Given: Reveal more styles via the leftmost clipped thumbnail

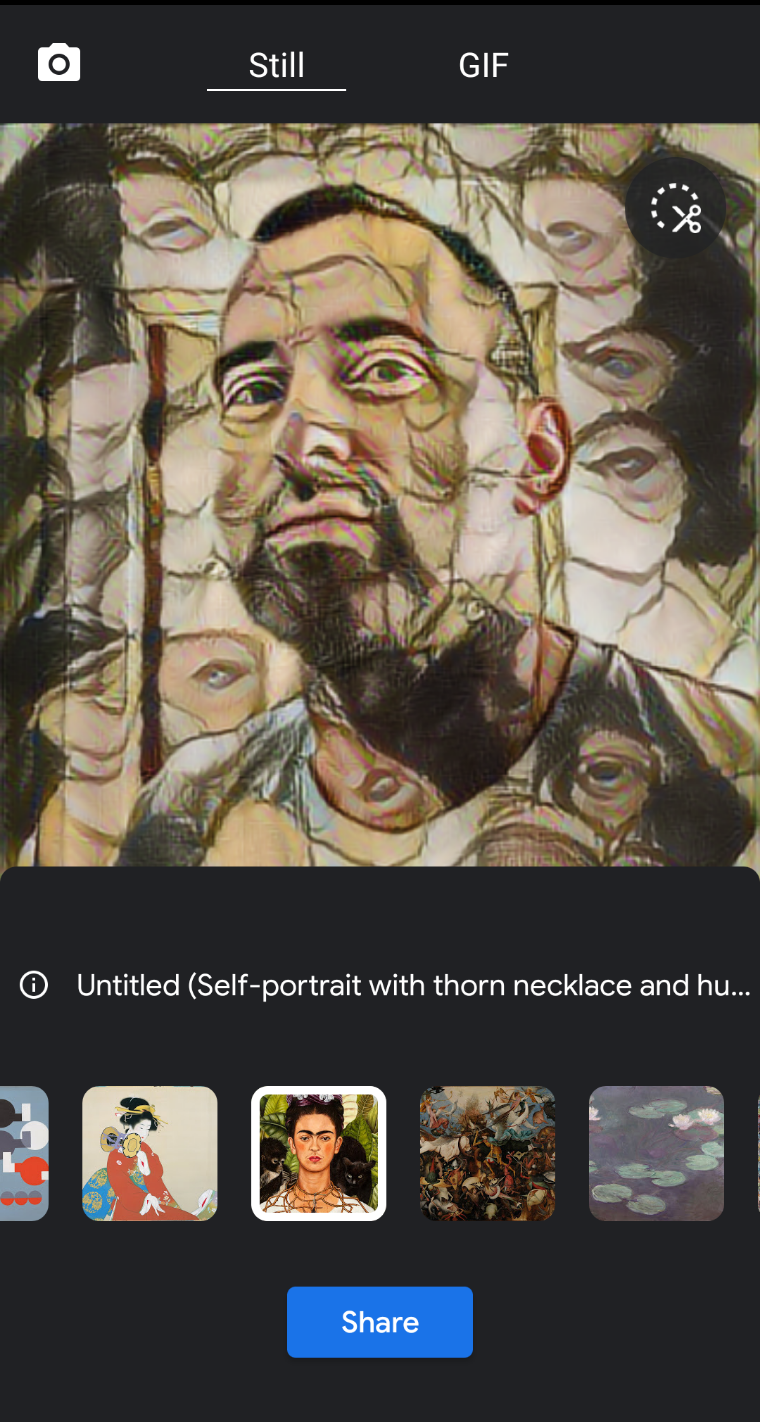Looking at the screenshot, I should pyautogui.click(x=20, y=1153).
